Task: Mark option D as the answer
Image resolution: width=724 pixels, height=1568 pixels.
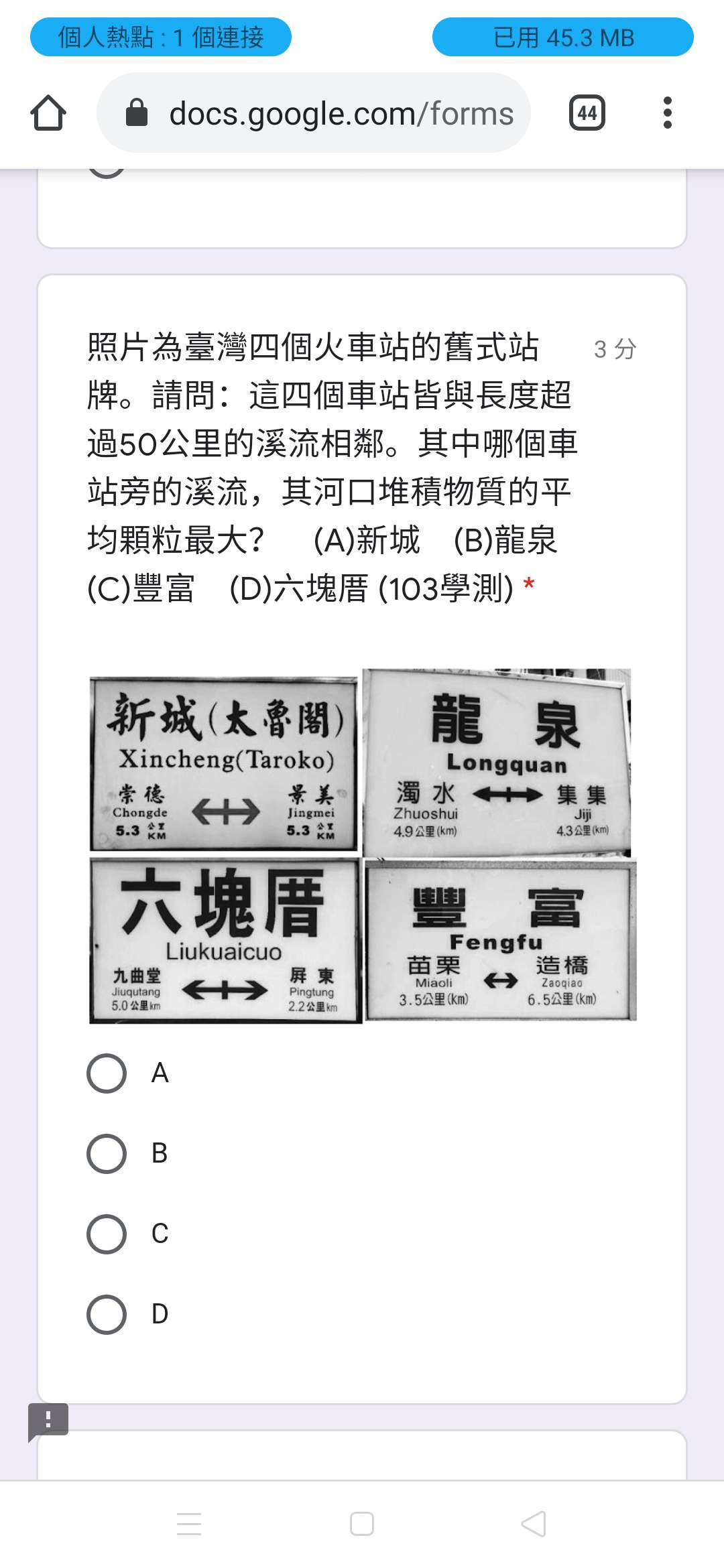Action: 107,1314
